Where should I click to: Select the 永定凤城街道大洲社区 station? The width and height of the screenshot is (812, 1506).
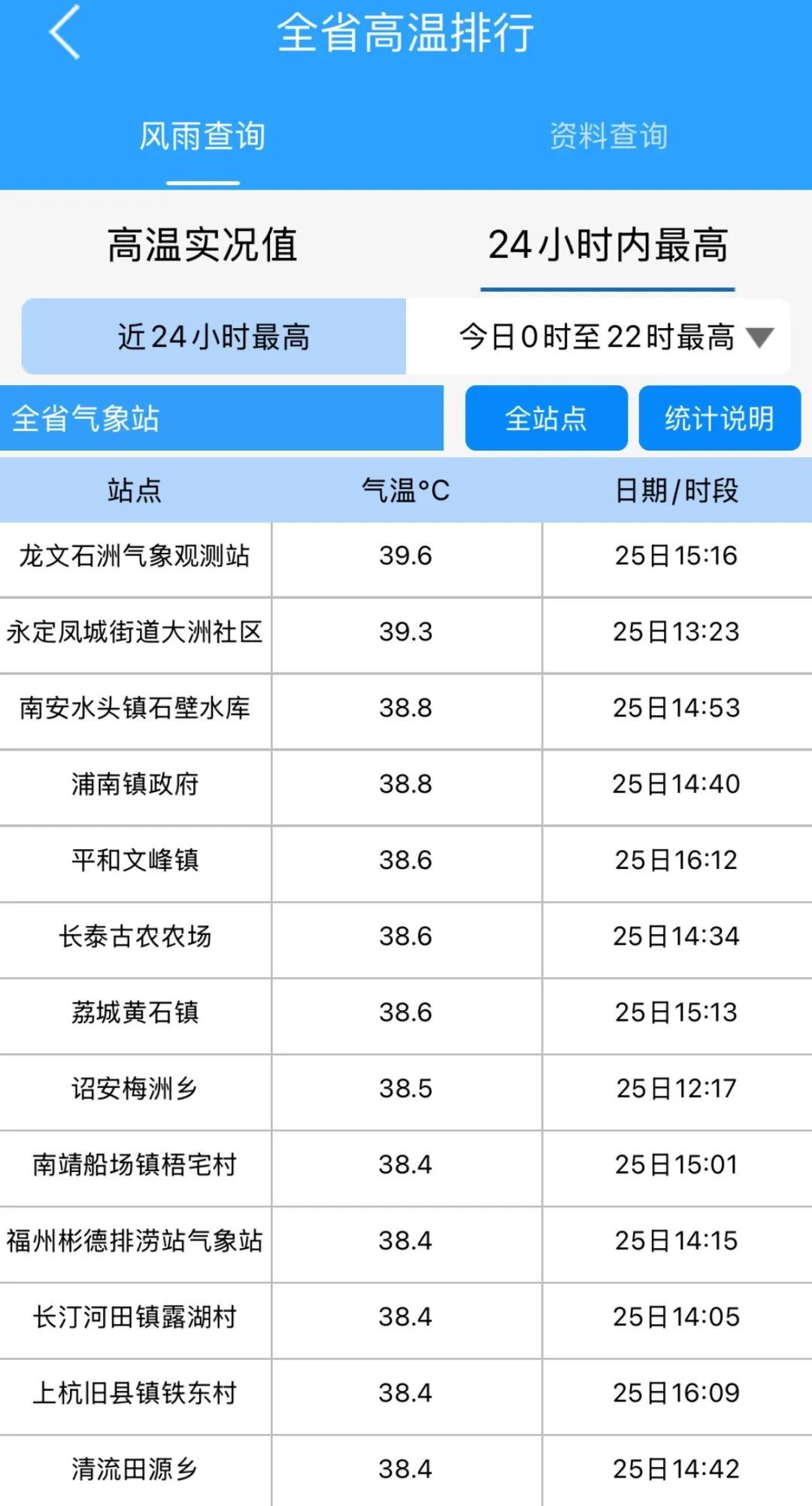click(135, 633)
